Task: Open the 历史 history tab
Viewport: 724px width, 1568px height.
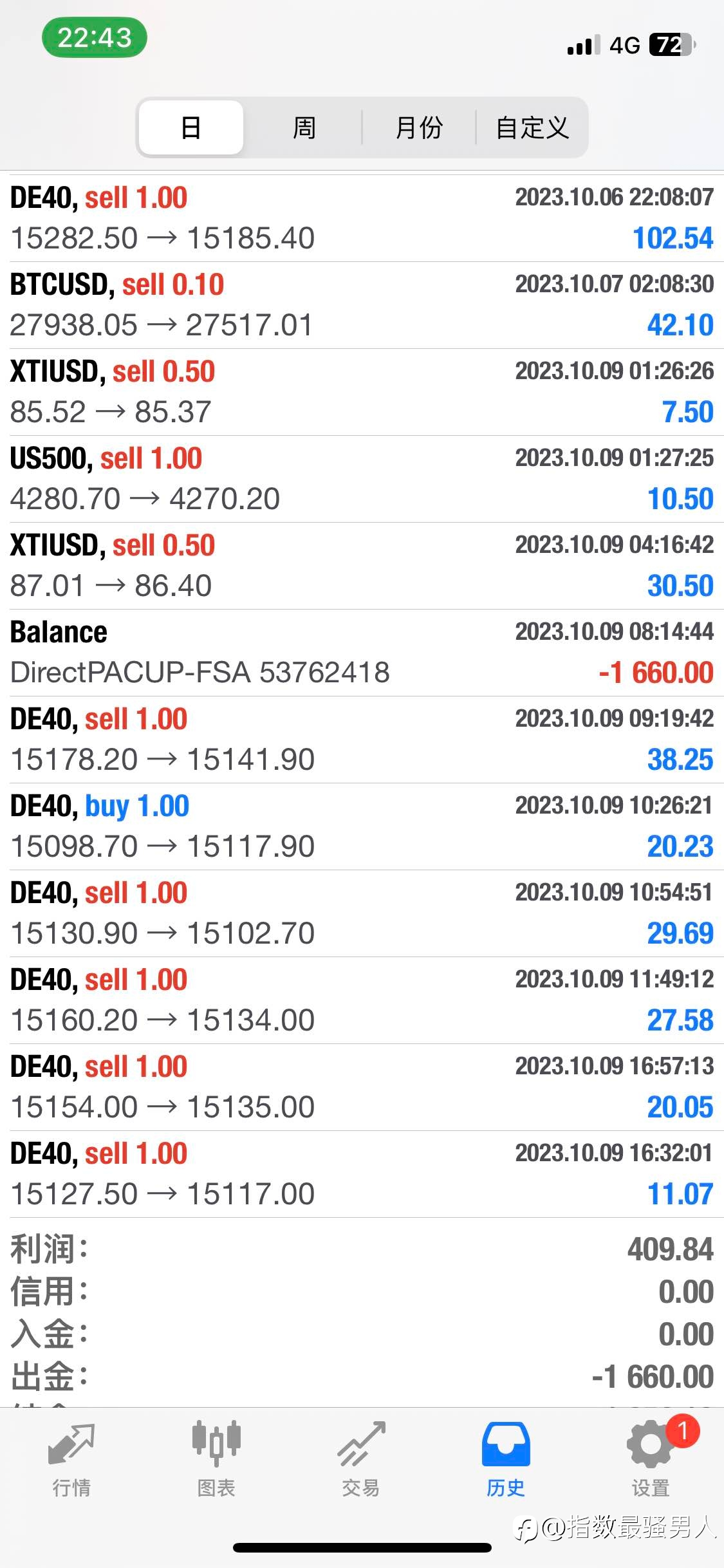Action: click(506, 1459)
